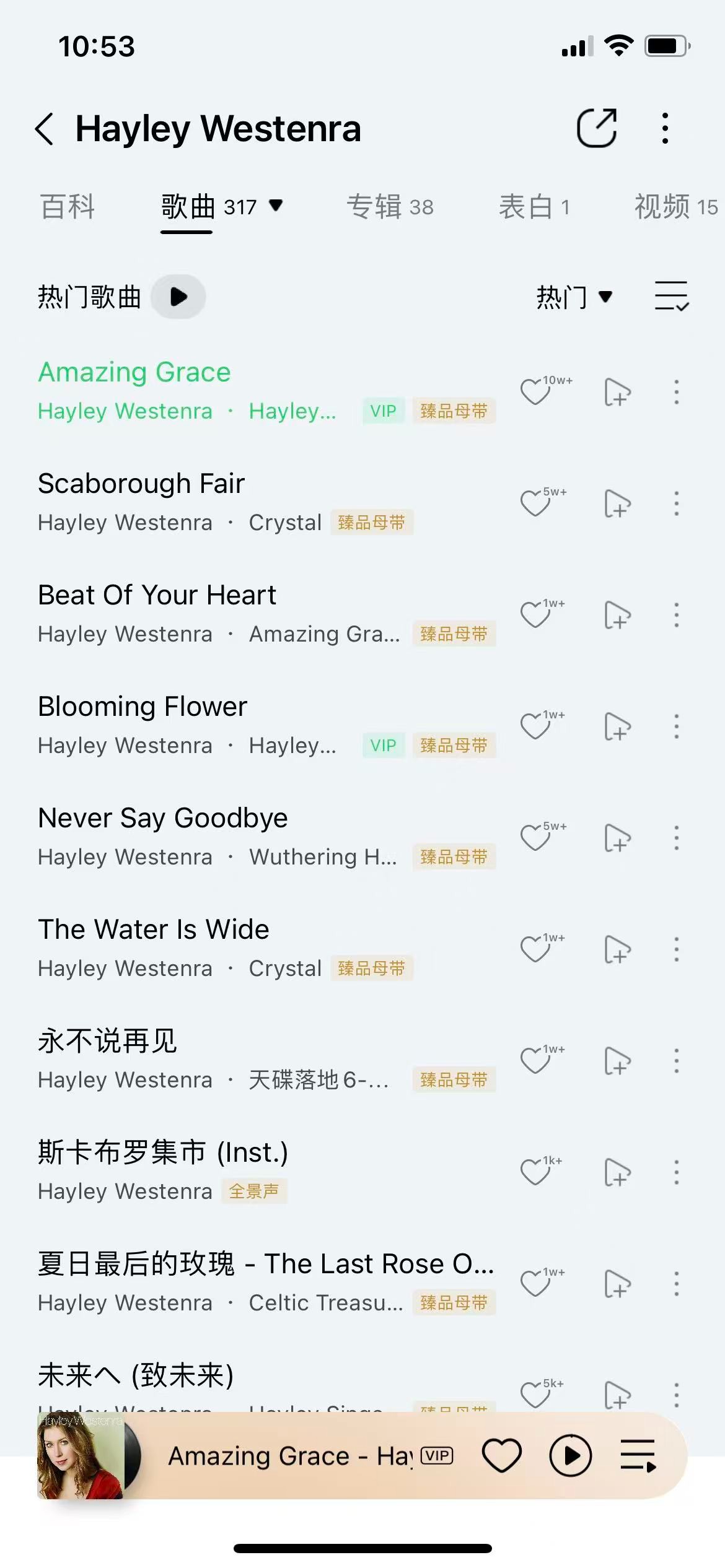Play Never Say Goodbye
Image resolution: width=725 pixels, height=1568 pixels.
162,819
